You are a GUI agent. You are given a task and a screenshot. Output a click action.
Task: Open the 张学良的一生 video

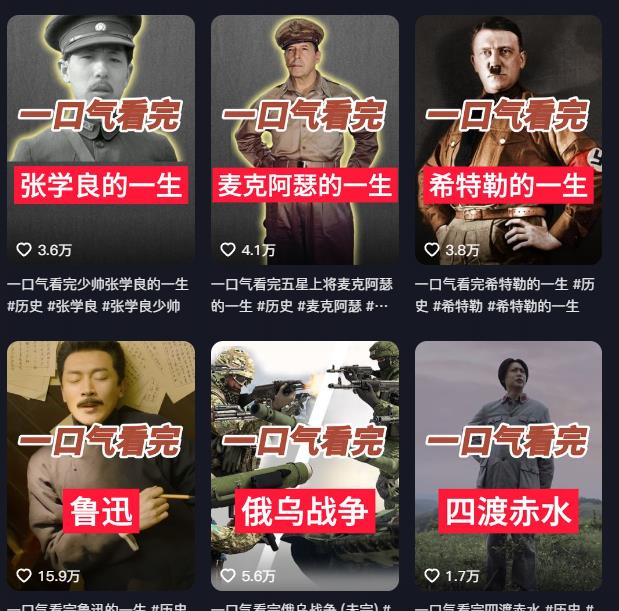[x=101, y=140]
